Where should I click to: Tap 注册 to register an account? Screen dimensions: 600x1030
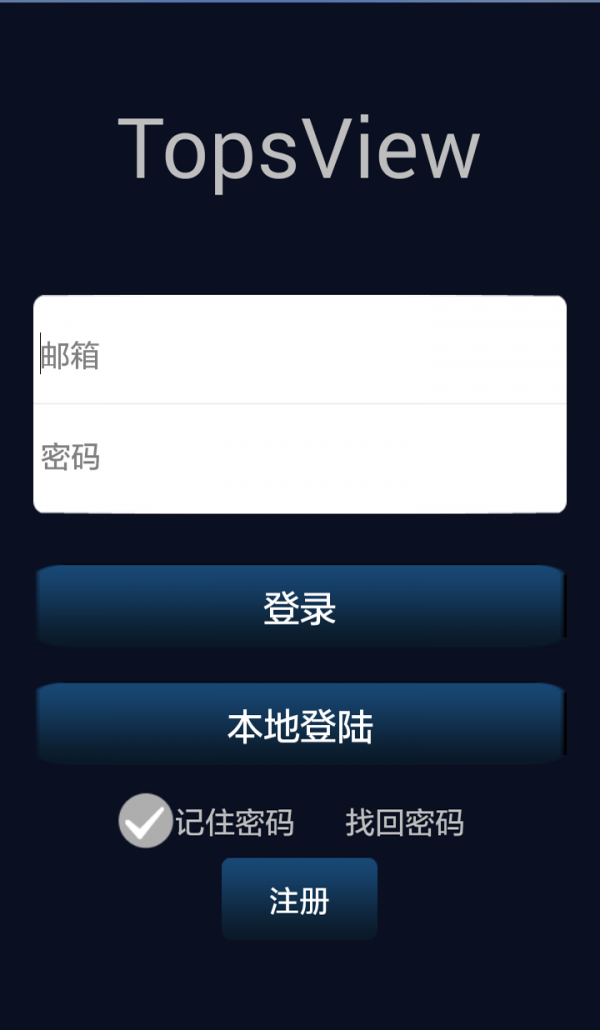[299, 899]
